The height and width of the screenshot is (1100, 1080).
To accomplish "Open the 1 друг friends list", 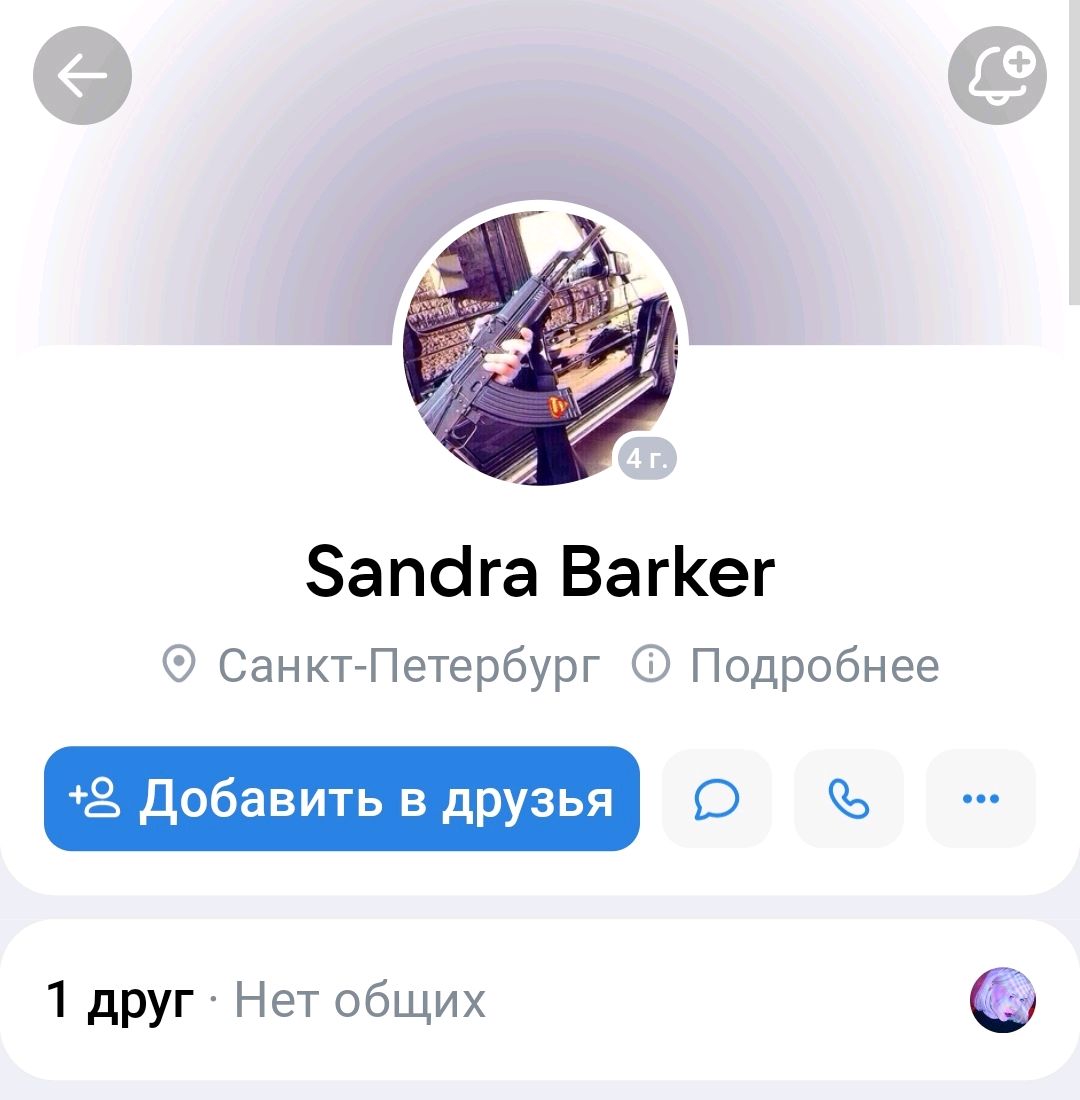I will (121, 1000).
